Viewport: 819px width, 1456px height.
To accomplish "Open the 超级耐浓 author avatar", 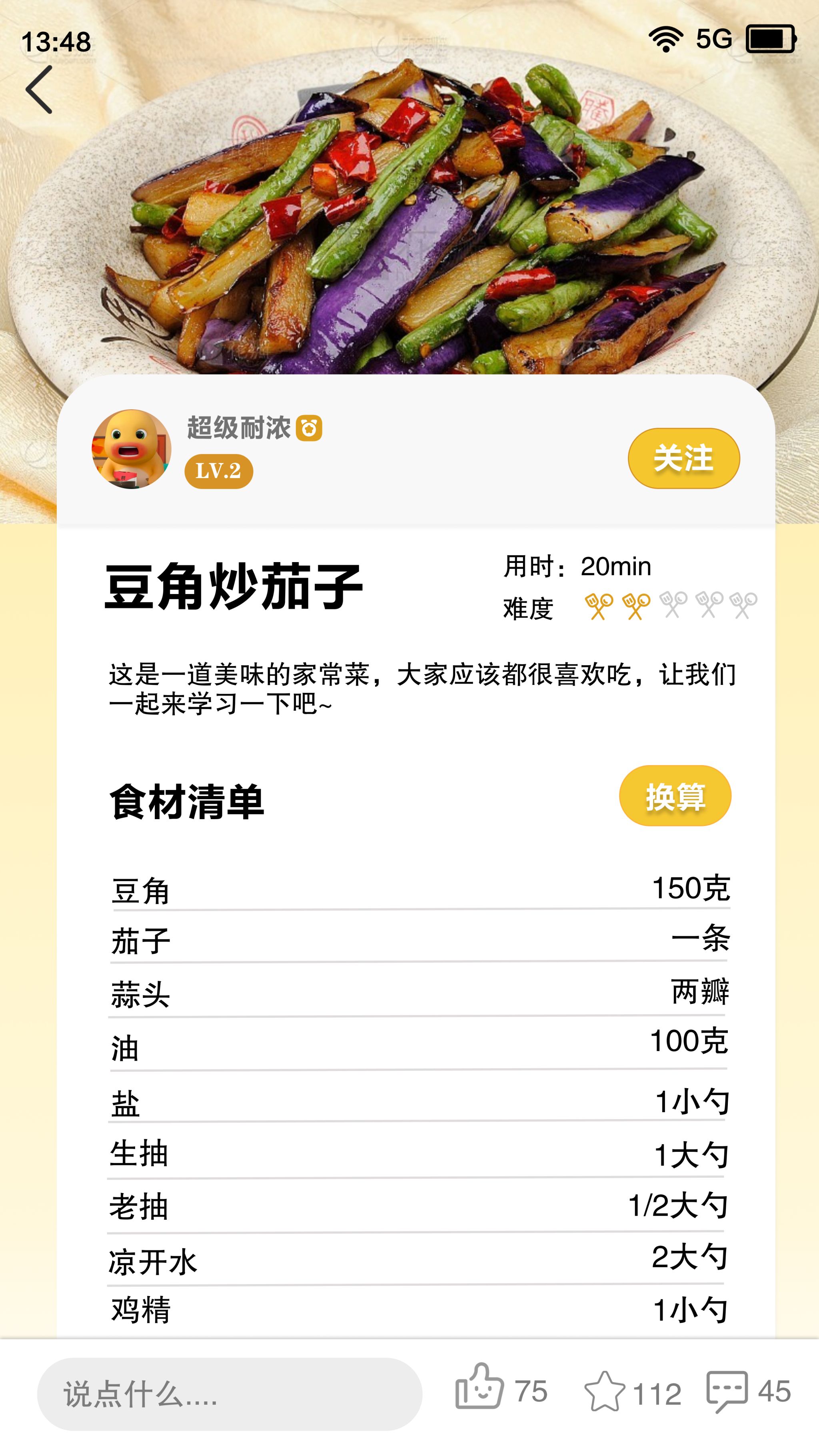I will [x=131, y=449].
